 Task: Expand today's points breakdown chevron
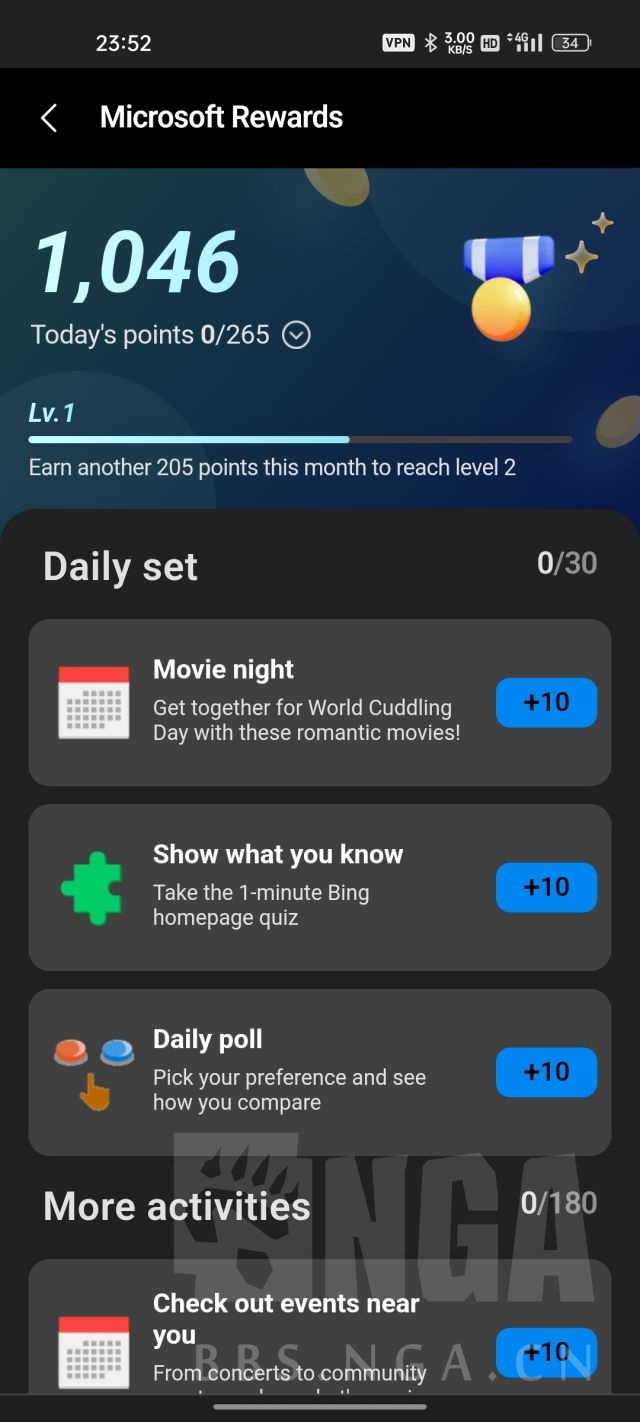pos(296,335)
